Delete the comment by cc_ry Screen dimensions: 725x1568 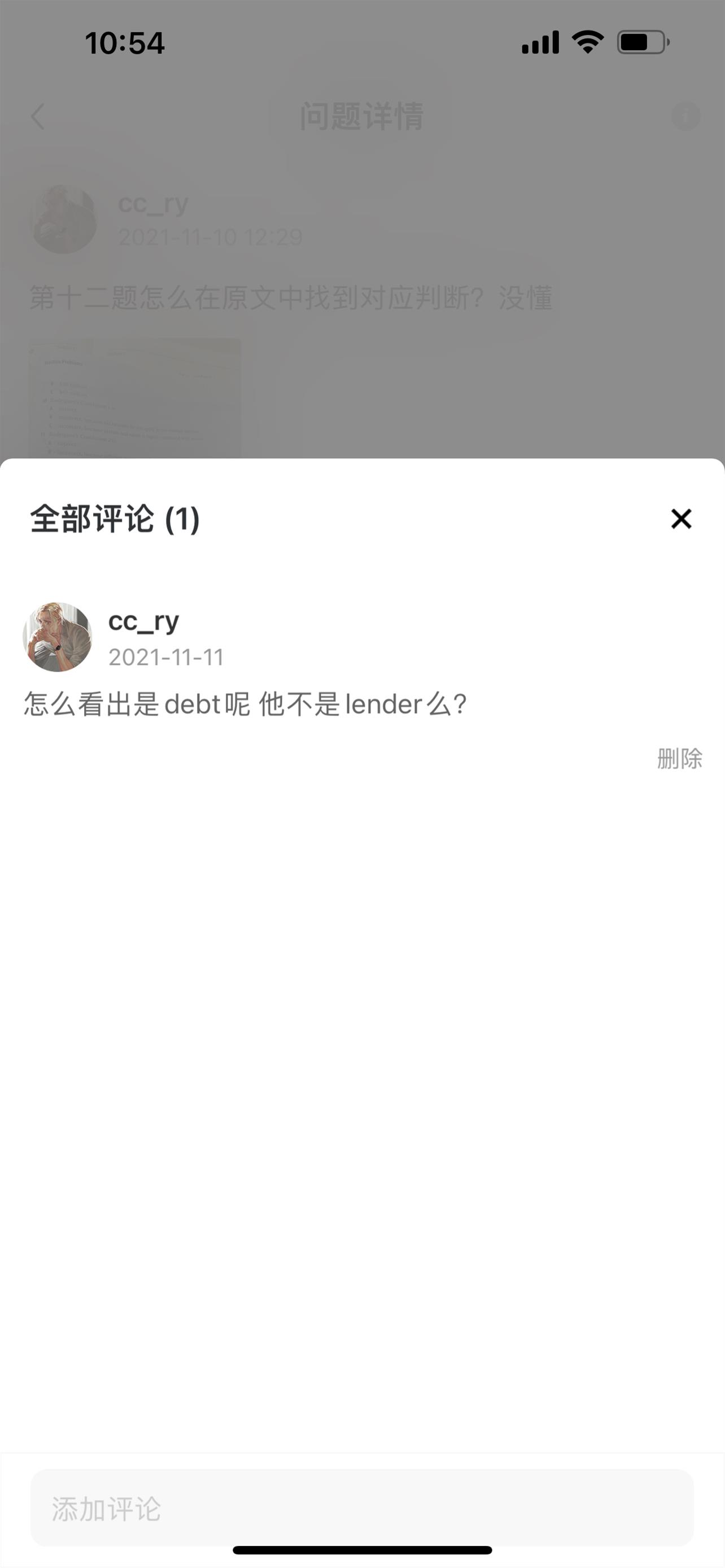click(679, 759)
